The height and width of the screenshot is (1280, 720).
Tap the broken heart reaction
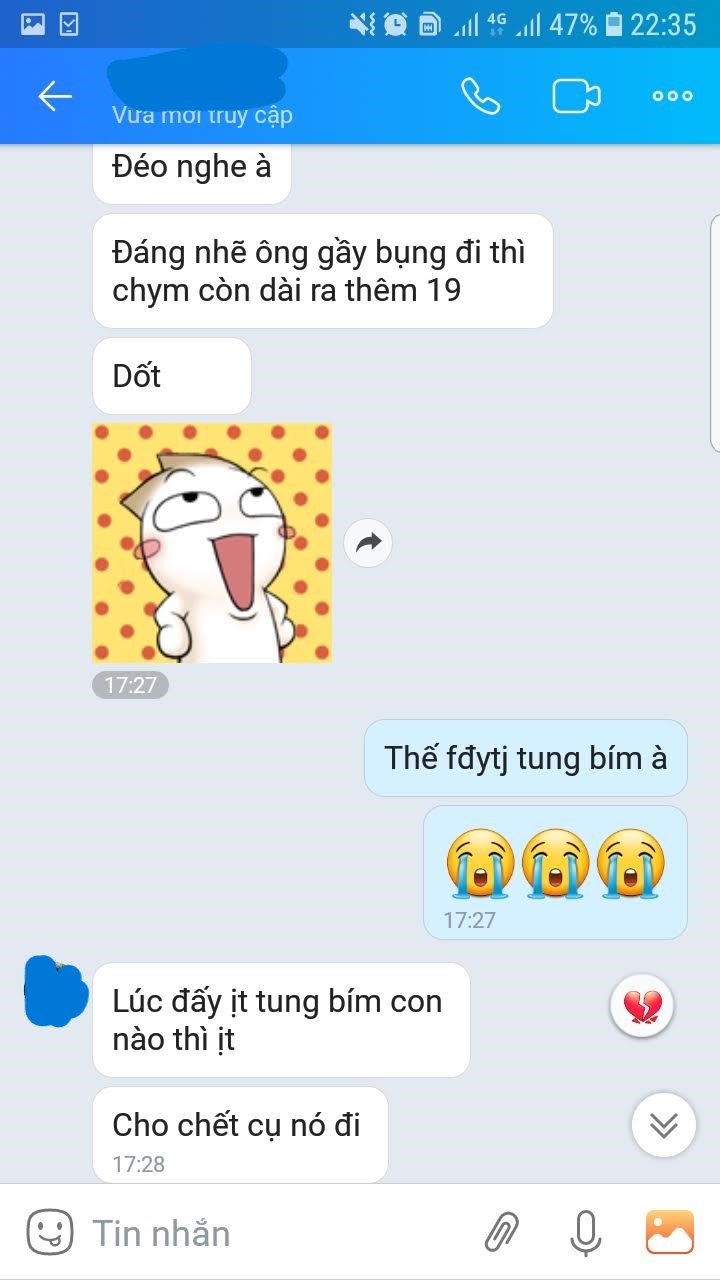(x=642, y=1006)
